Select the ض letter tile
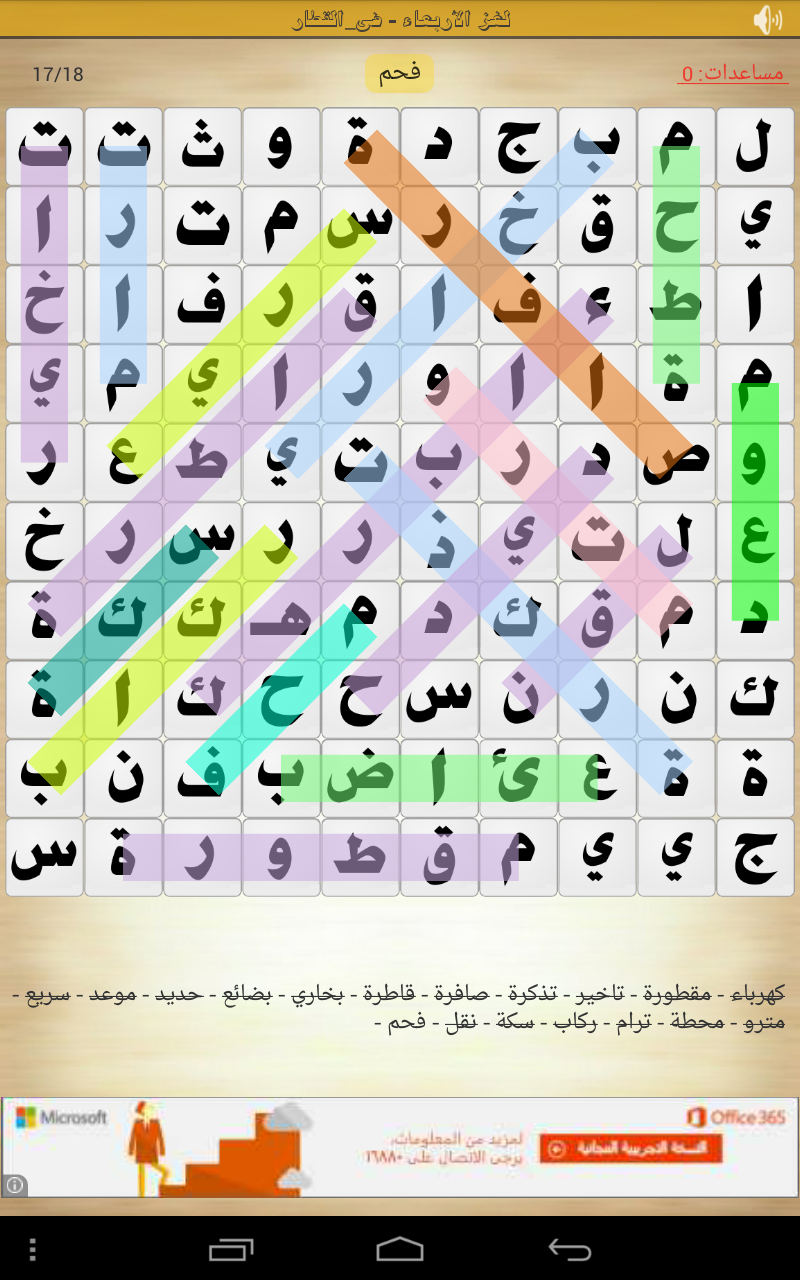Viewport: 800px width, 1280px height. click(x=360, y=778)
